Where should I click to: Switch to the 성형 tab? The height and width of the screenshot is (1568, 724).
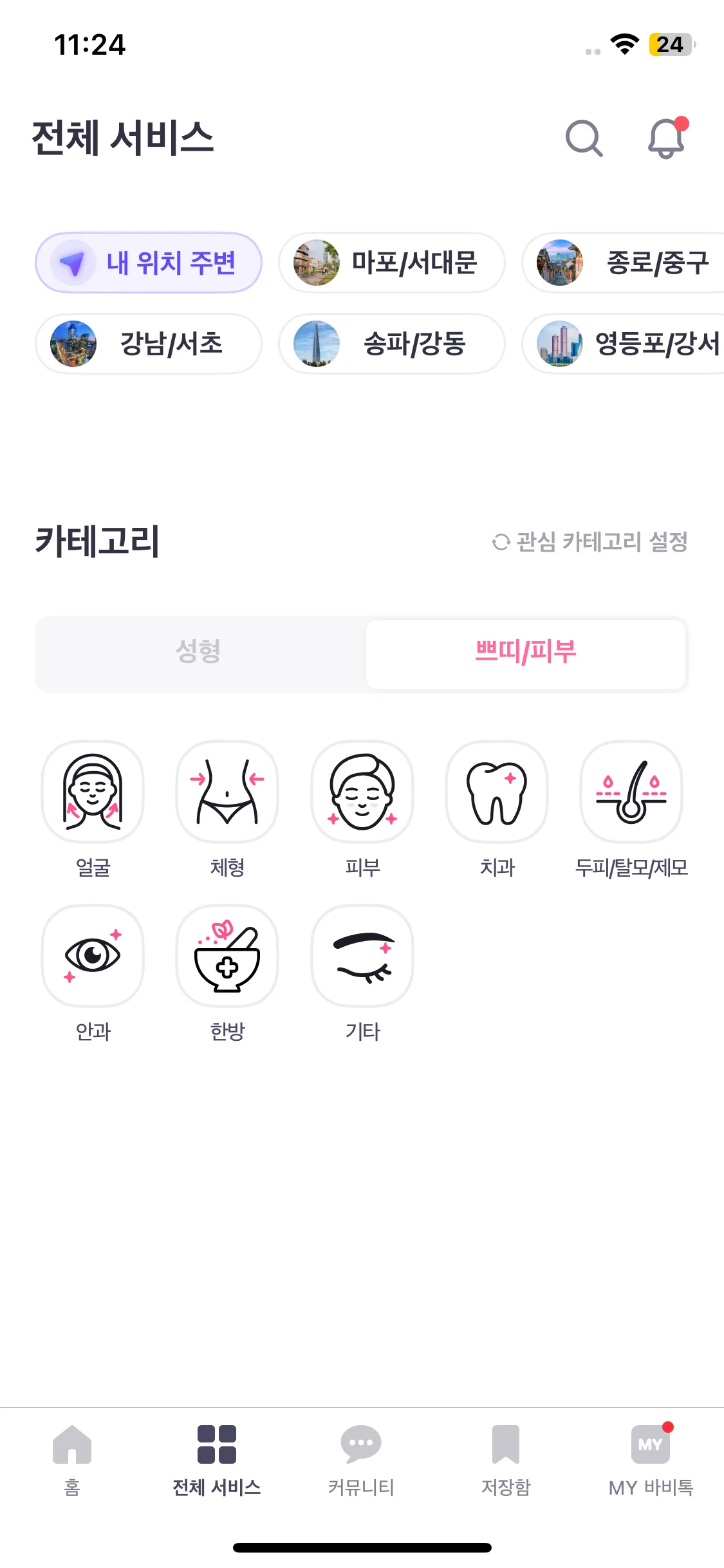click(199, 651)
